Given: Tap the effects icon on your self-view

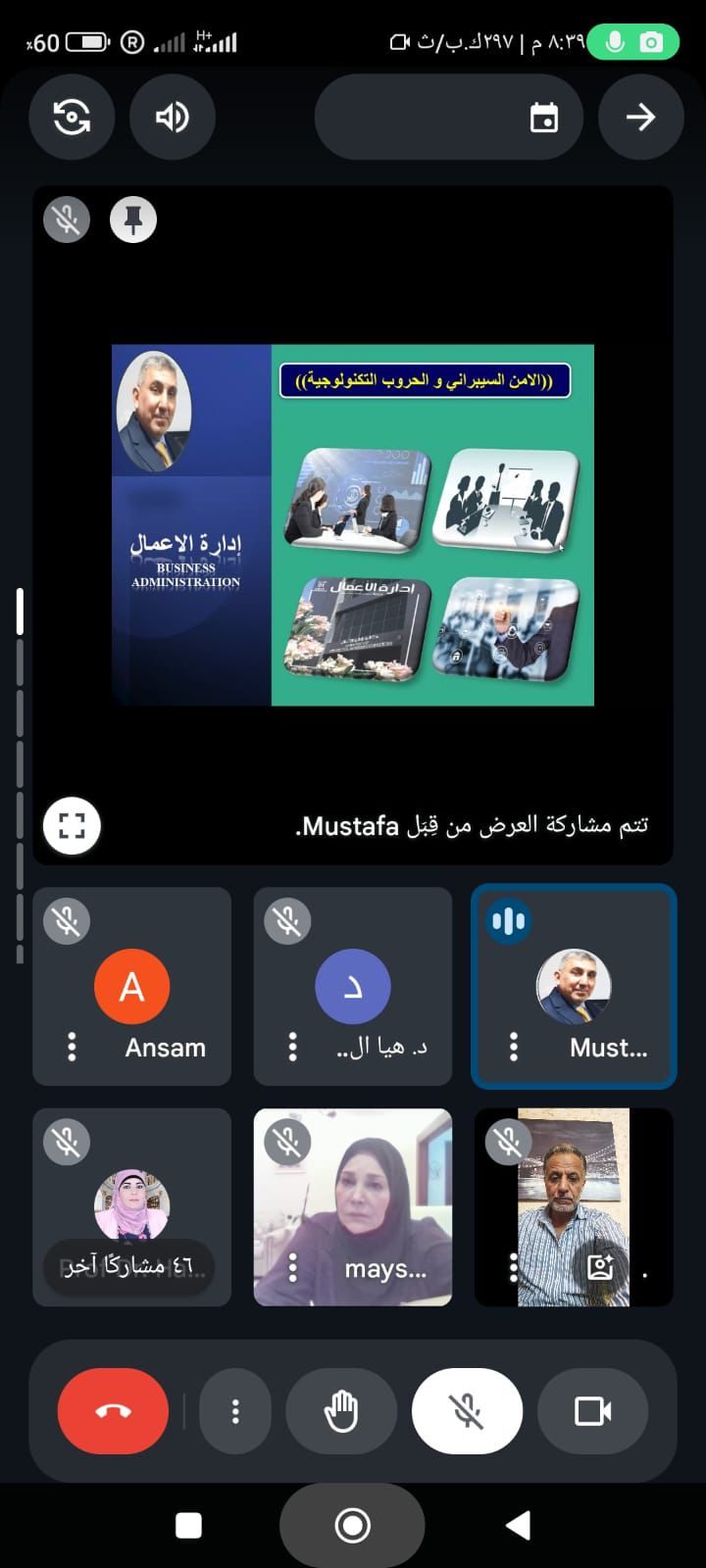Looking at the screenshot, I should point(599,1267).
